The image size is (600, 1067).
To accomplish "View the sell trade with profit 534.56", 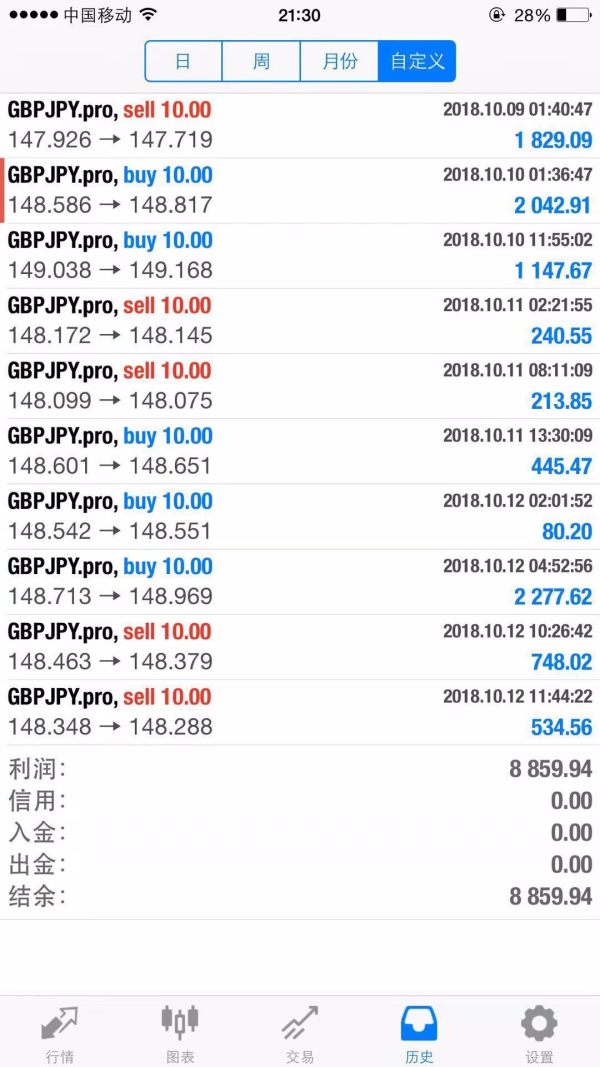I will pyautogui.click(x=300, y=712).
